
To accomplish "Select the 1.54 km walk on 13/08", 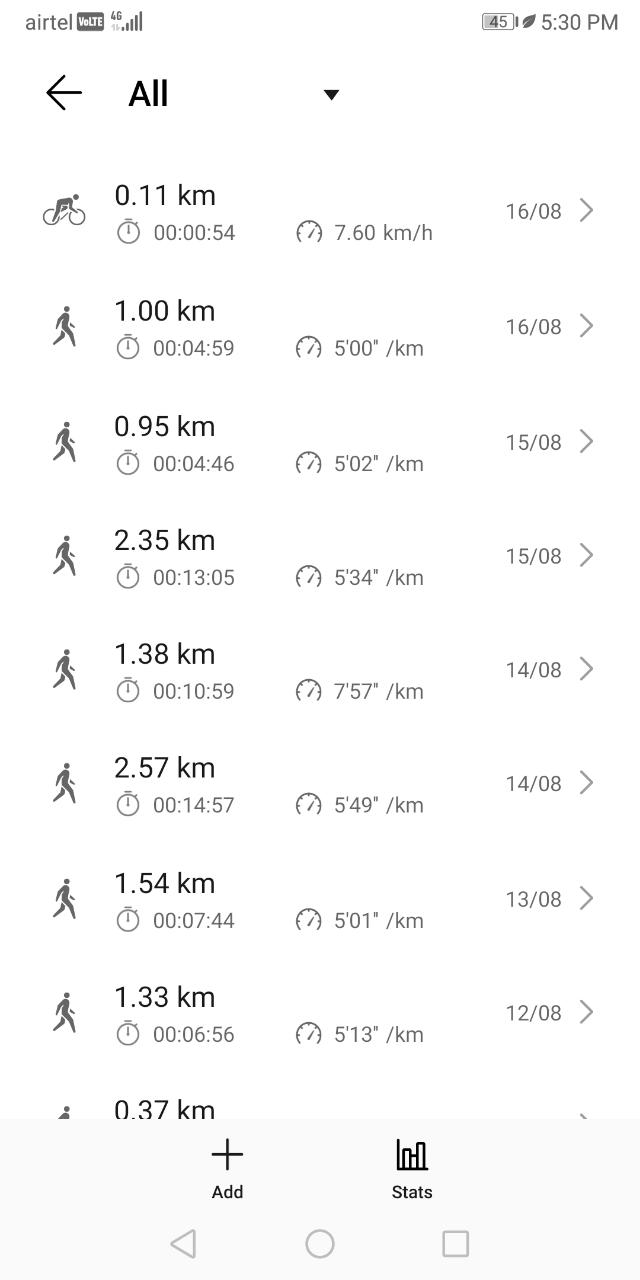I will pos(320,899).
